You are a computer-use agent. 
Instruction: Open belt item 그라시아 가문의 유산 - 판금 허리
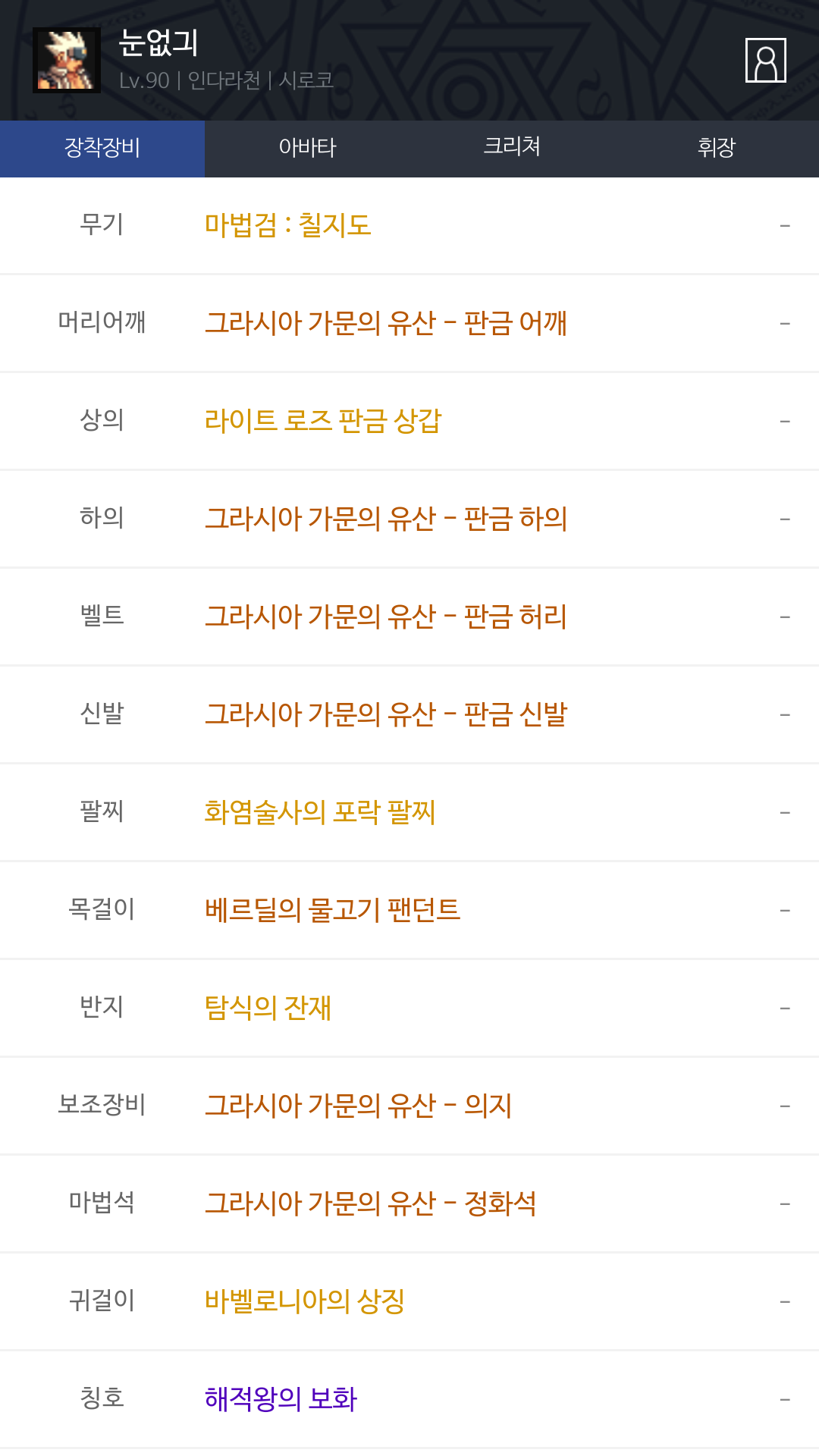(x=386, y=617)
